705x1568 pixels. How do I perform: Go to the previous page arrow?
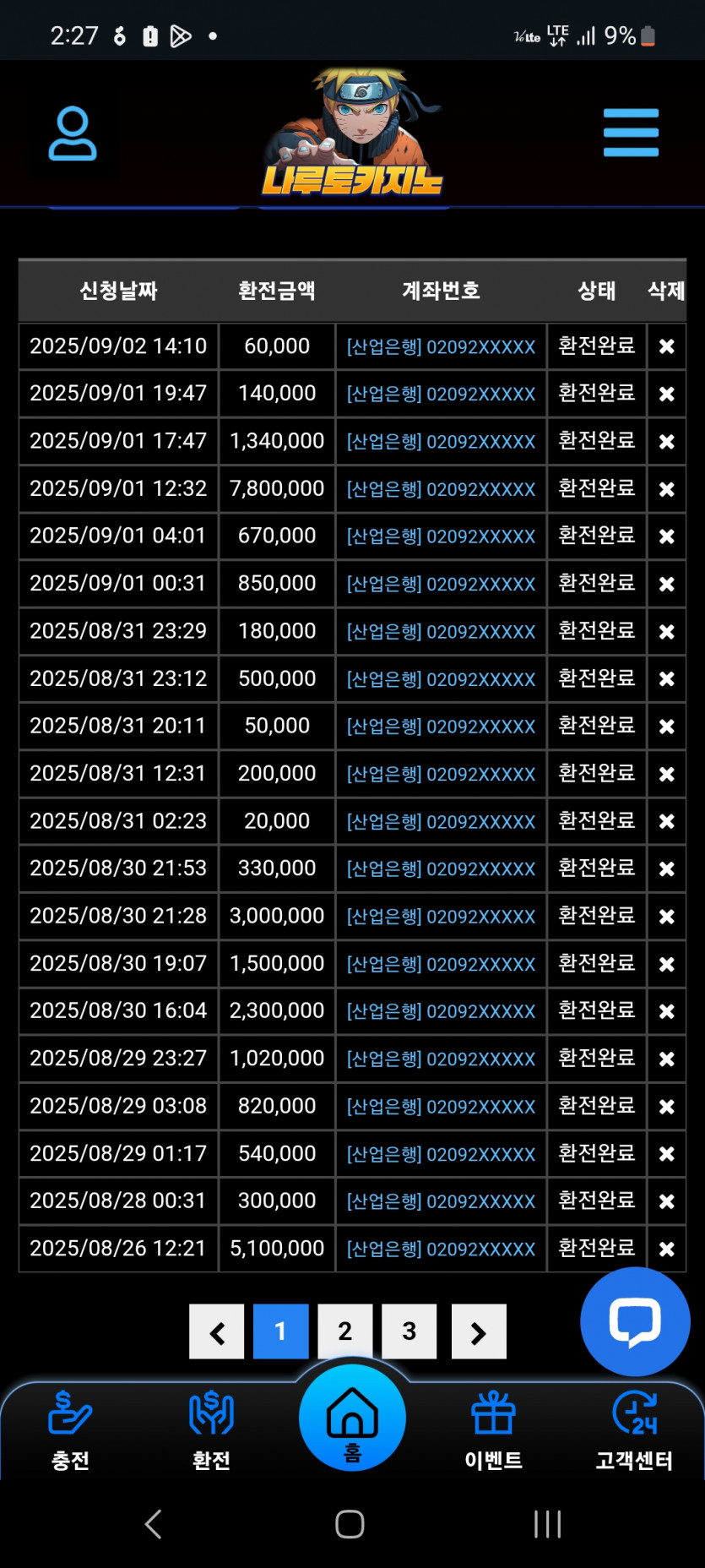217,1331
